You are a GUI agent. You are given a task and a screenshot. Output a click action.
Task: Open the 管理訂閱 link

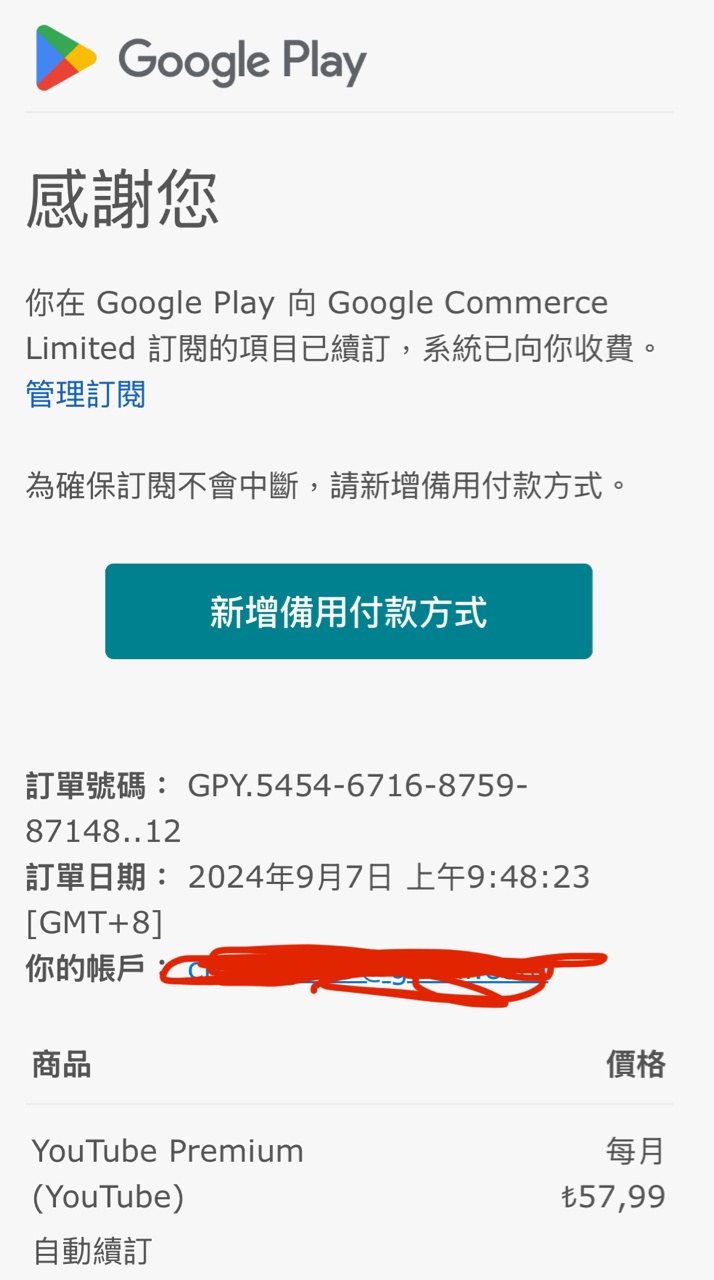pyautogui.click(x=86, y=395)
